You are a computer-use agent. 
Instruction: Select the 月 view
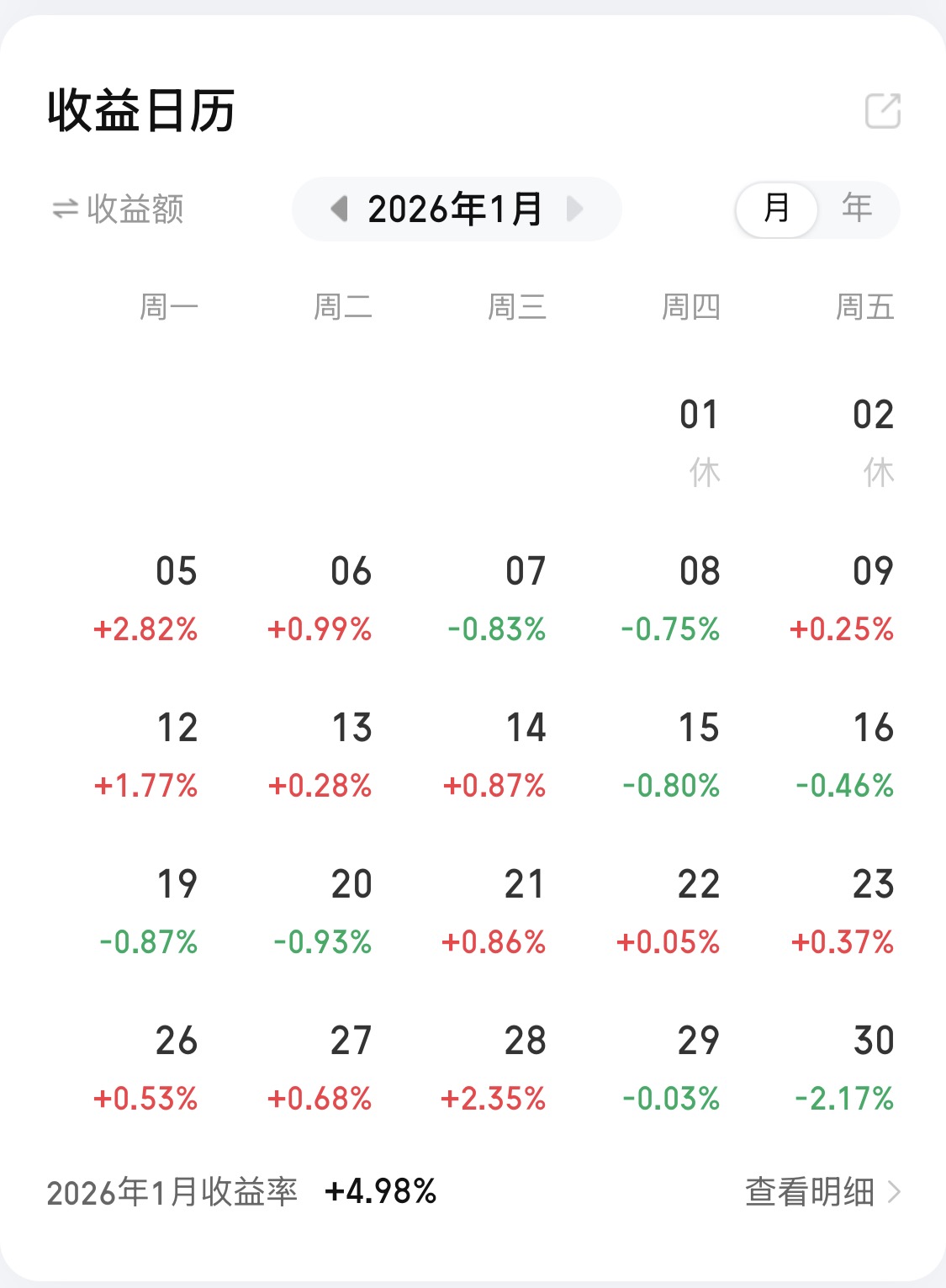(x=776, y=209)
